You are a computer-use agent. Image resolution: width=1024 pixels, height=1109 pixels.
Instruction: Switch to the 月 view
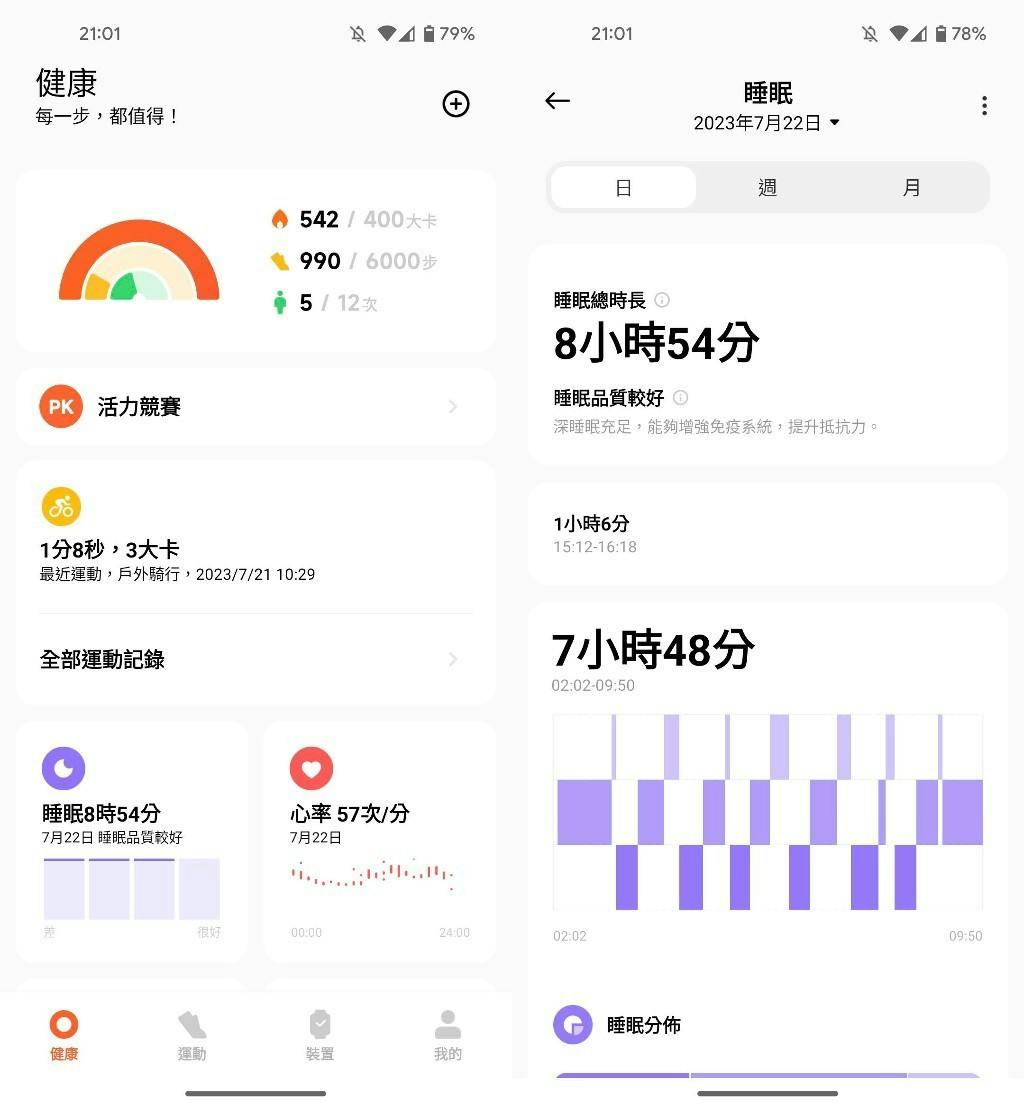[x=911, y=188]
